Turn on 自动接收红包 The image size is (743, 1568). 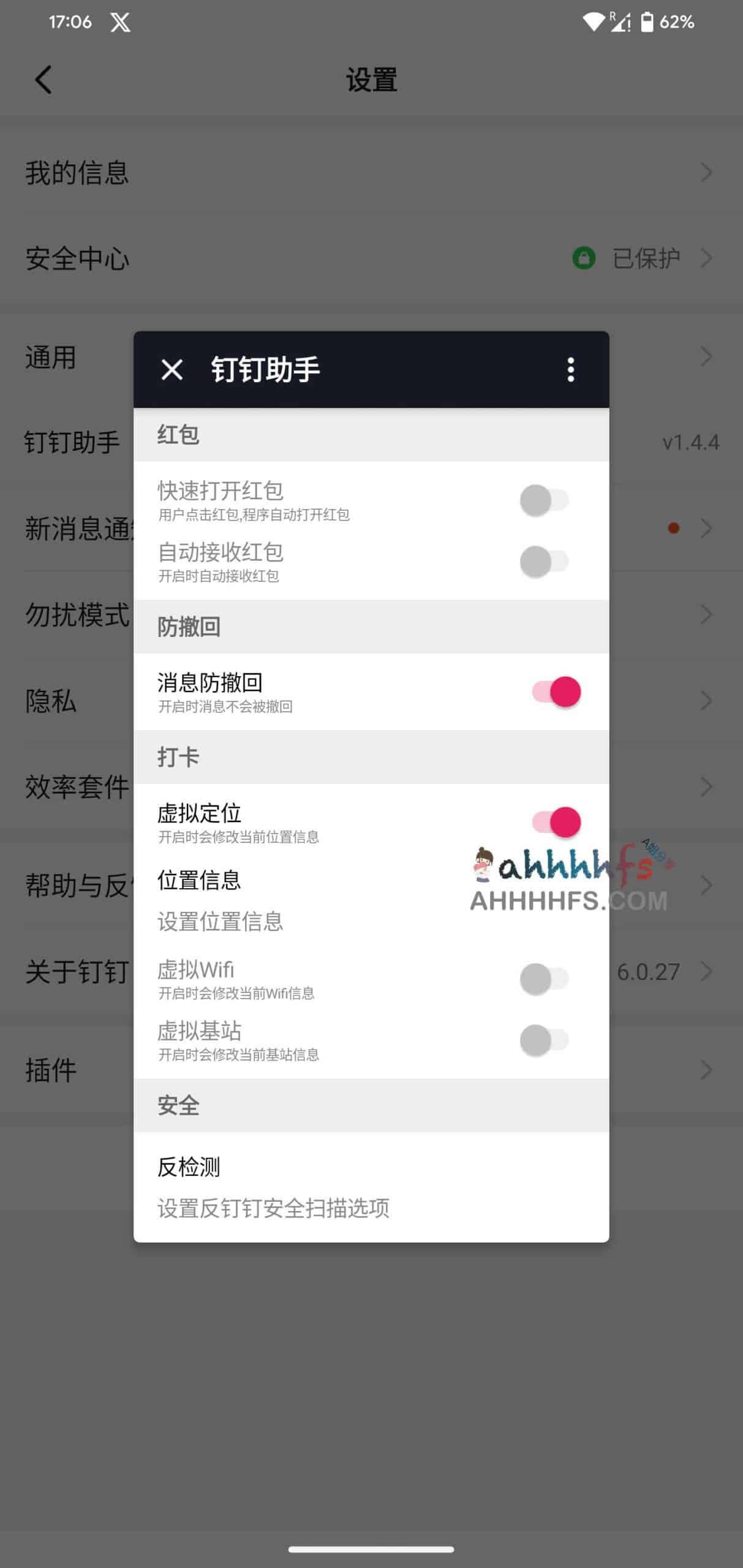544,562
